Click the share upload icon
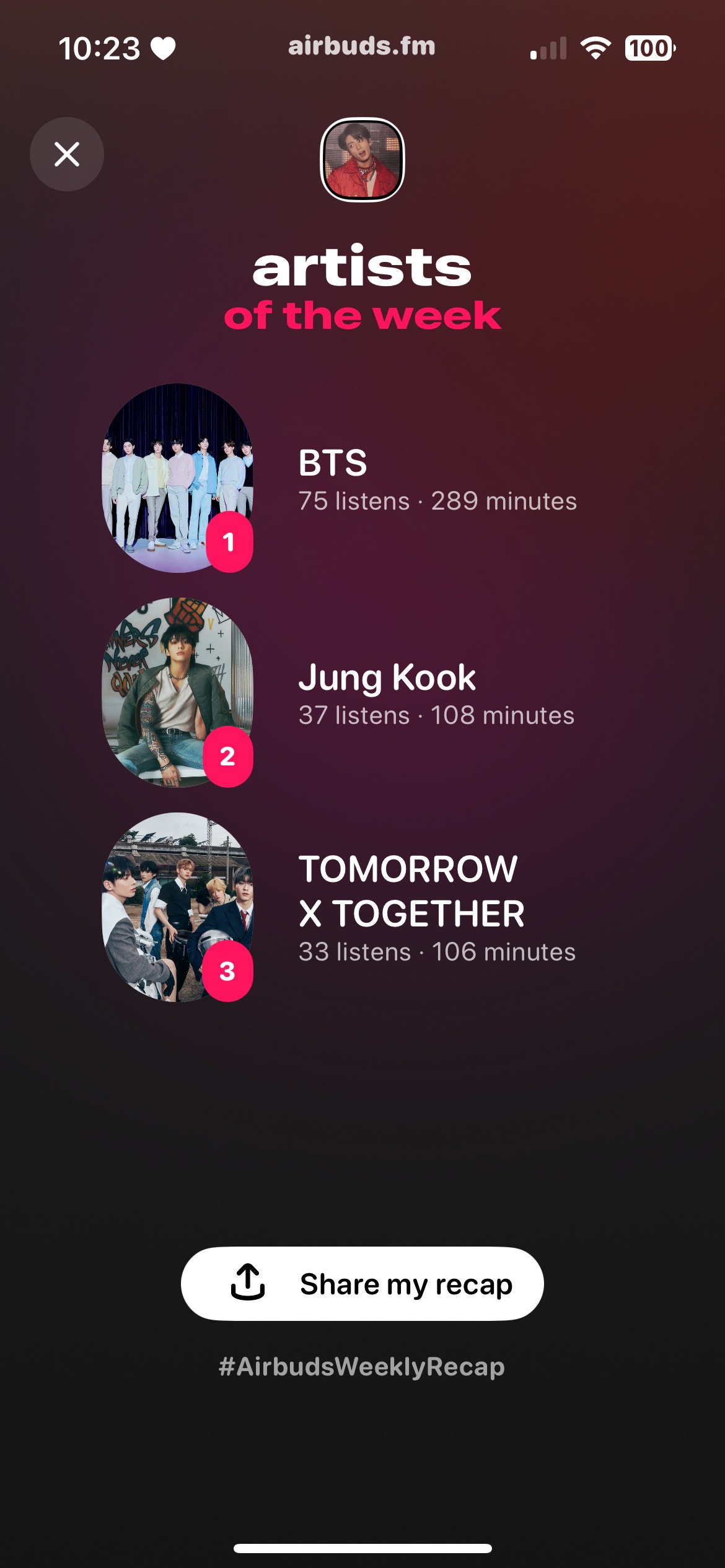The width and height of the screenshot is (725, 1568). 247,1283
